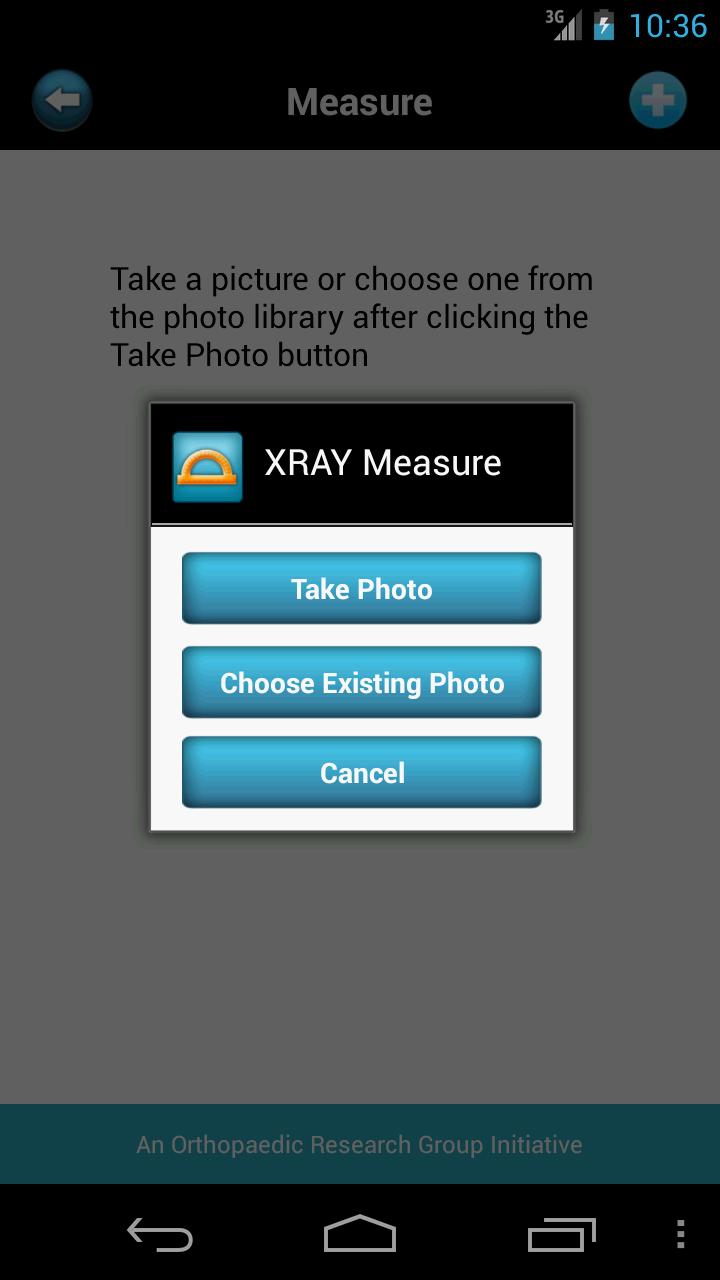Image resolution: width=720 pixels, height=1280 pixels.
Task: Cancel the XRAY Measure dialog
Action: point(361,772)
